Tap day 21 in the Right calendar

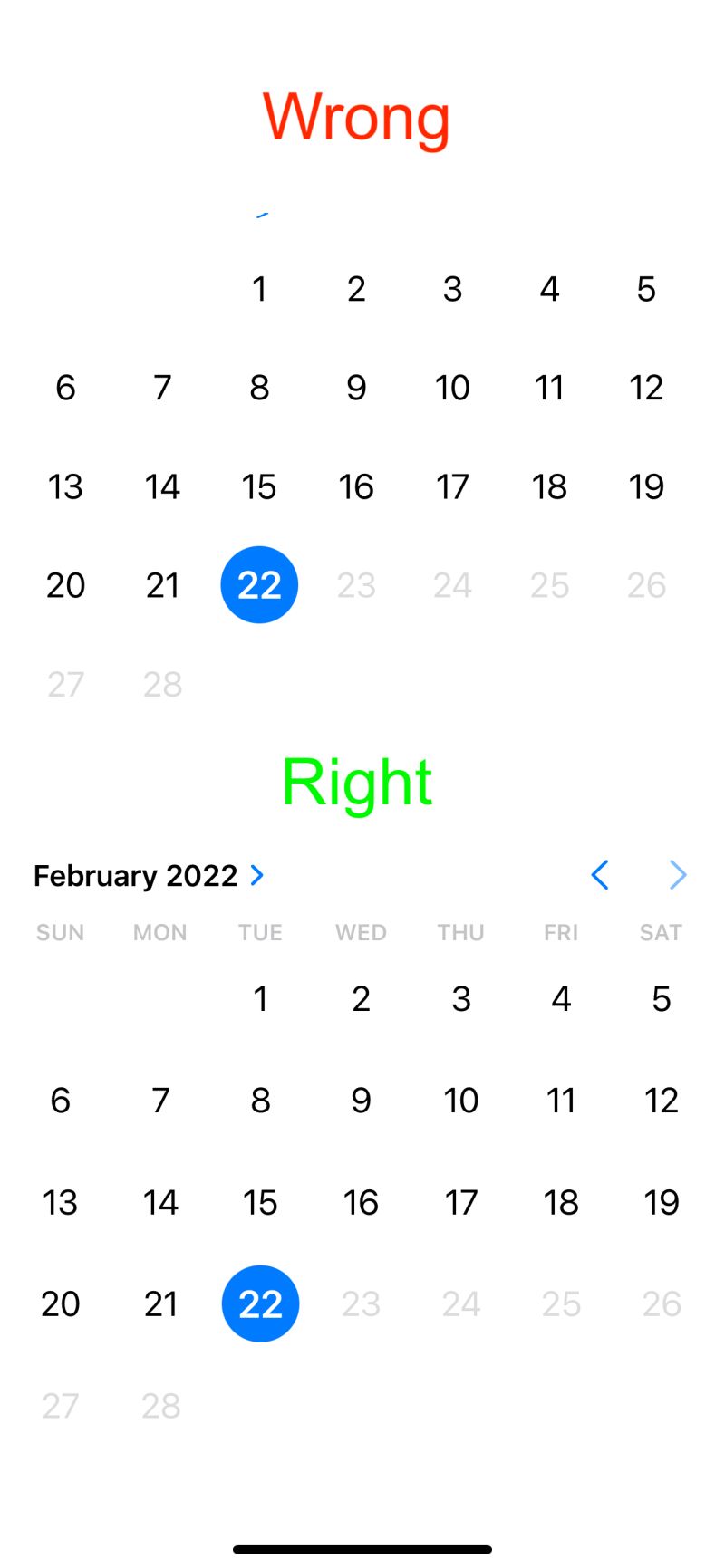(160, 1303)
